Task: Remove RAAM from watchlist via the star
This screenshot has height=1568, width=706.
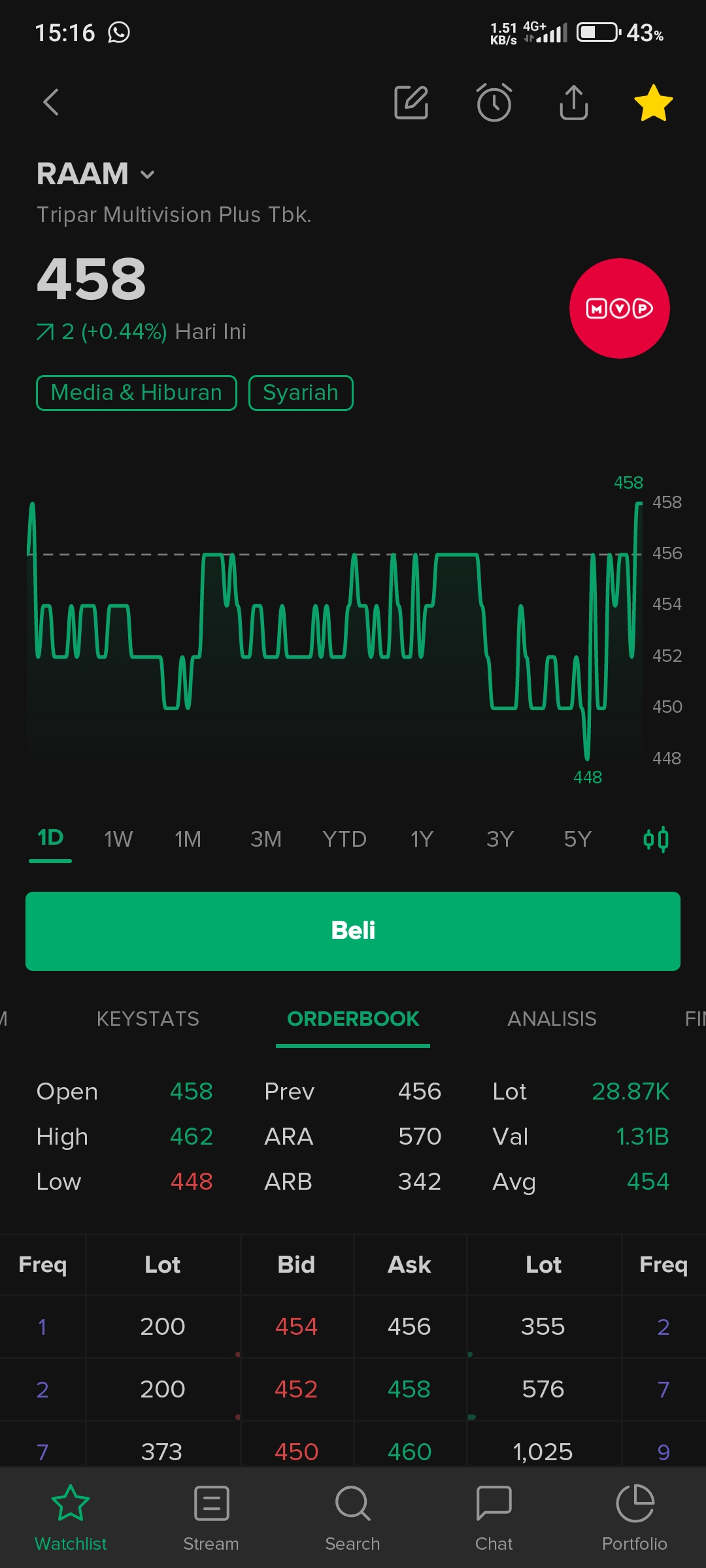Action: click(x=653, y=103)
